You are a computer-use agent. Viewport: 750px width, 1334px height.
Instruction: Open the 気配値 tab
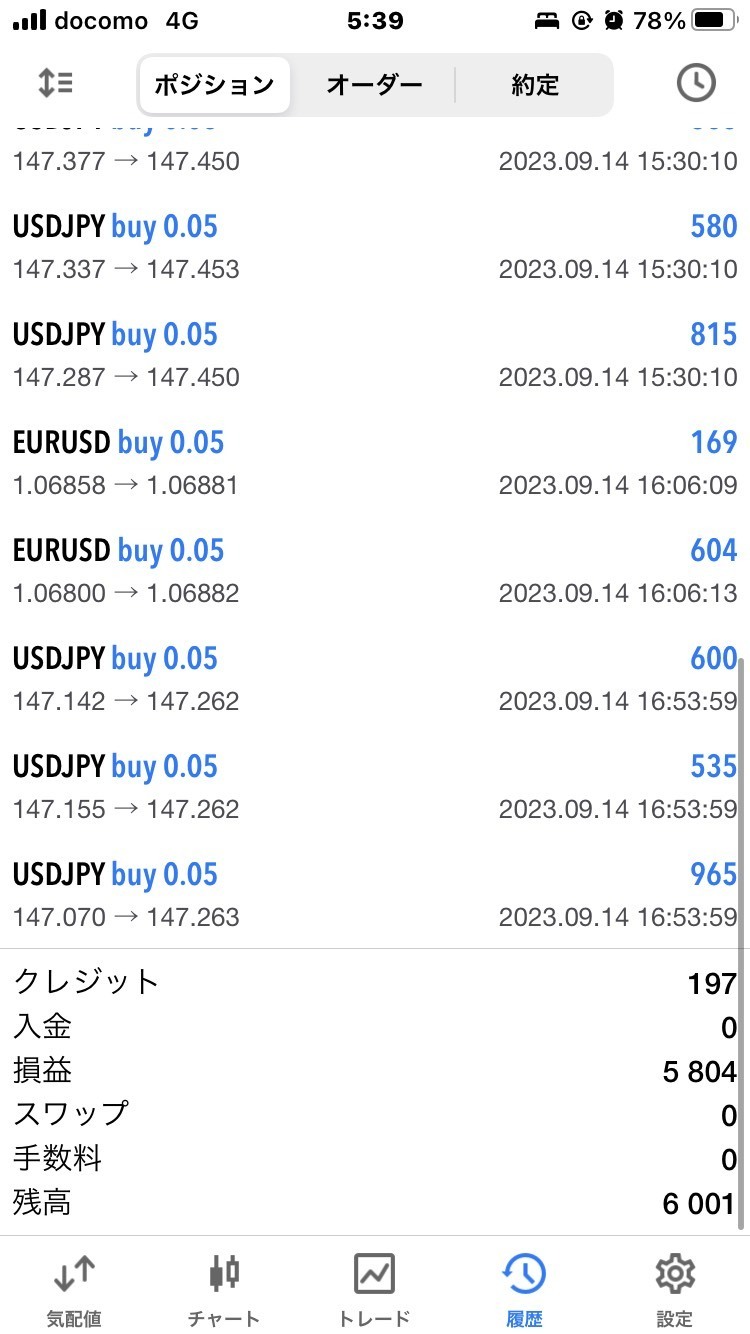(x=74, y=1290)
